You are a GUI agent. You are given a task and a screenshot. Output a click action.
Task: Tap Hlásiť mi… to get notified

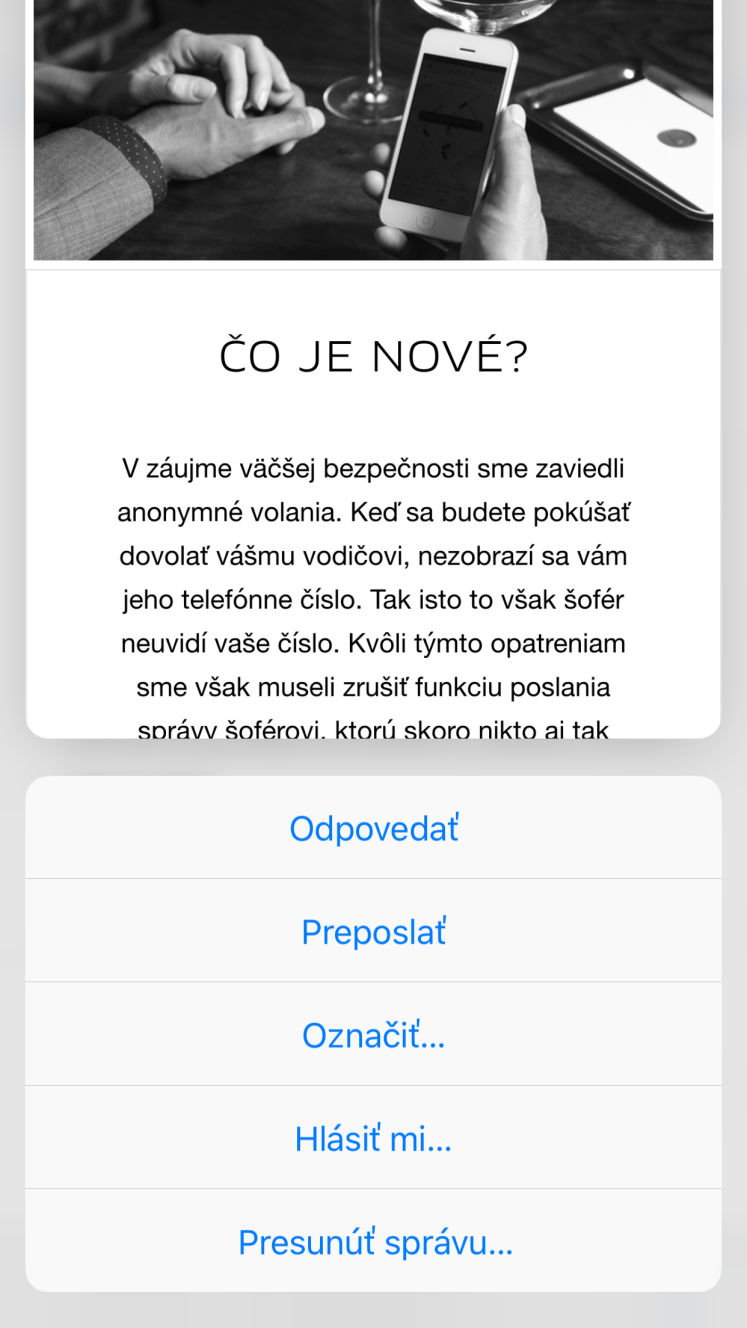[x=373, y=1138]
